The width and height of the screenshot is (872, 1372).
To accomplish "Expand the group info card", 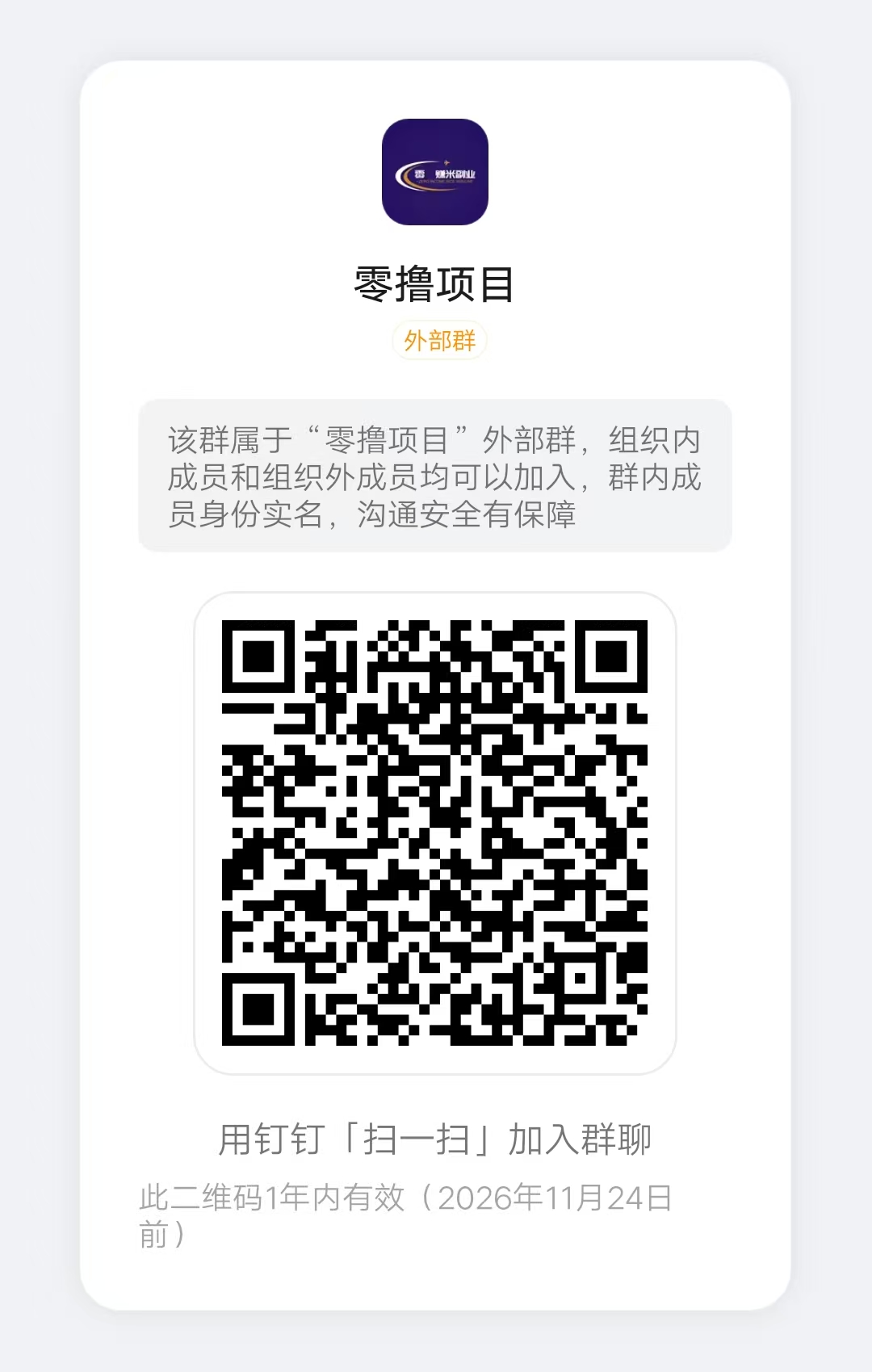I will point(436,686).
